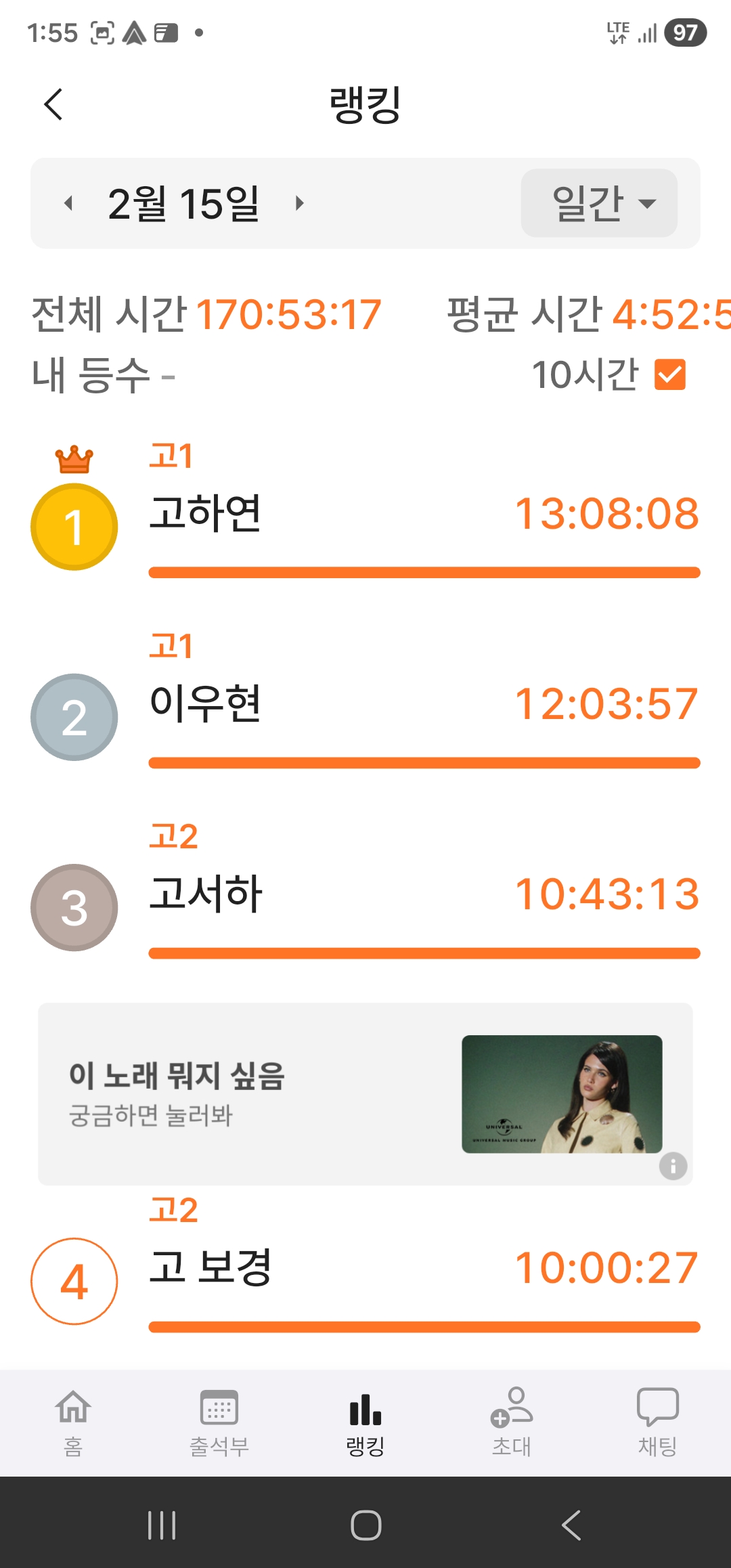Go back from the 랭킹 screen
Screen dimensions: 731x1568
pyautogui.click(x=53, y=105)
